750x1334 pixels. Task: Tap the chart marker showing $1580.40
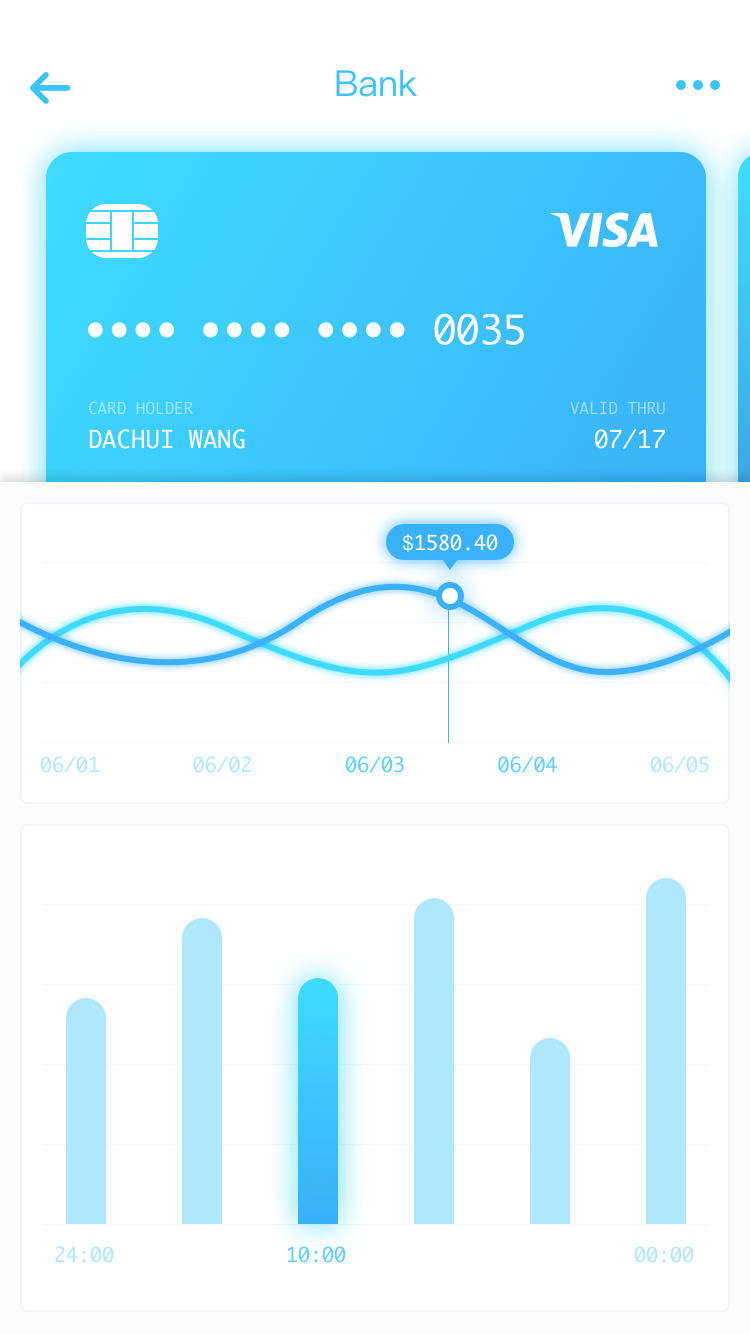[450, 596]
